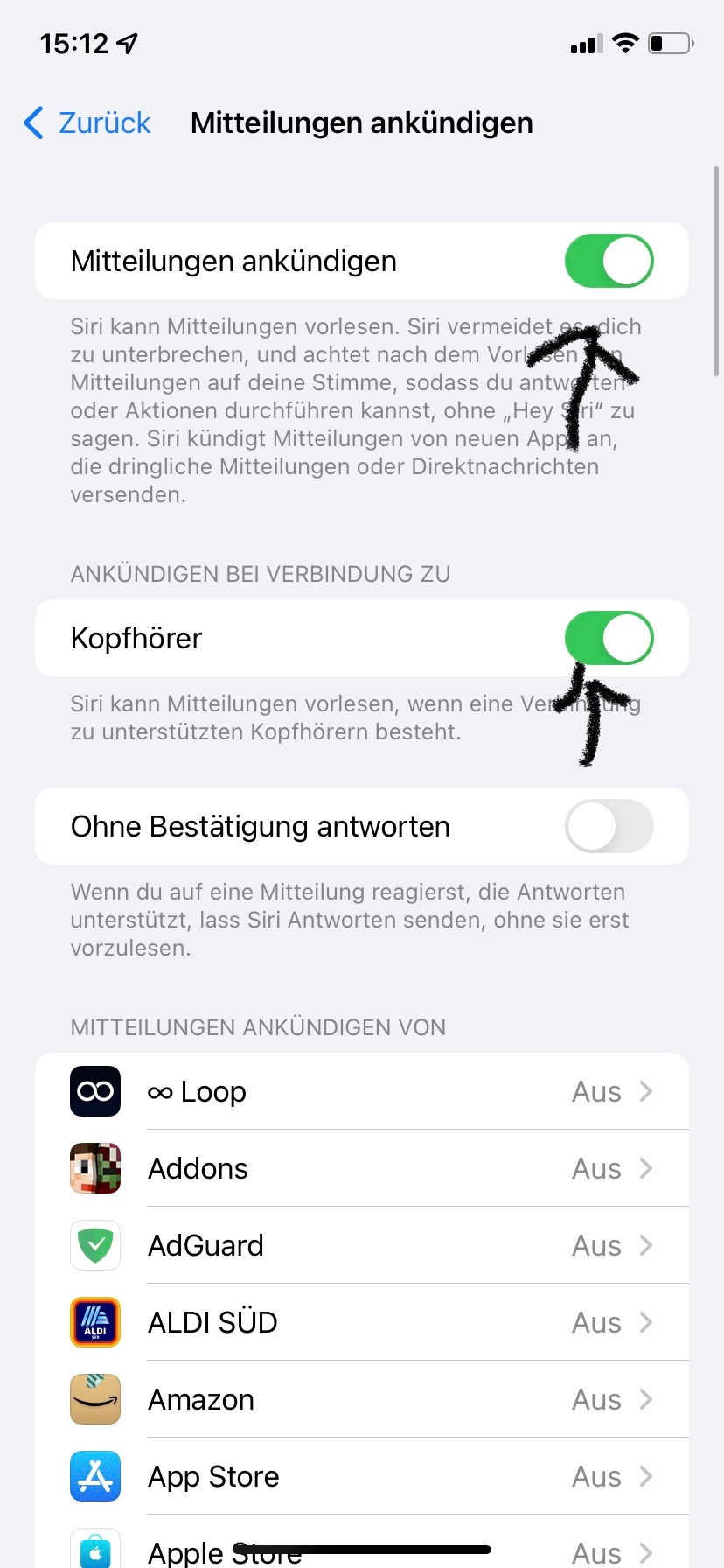Select AdGuard from the app list
Image resolution: width=724 pixels, height=1568 pixels.
click(x=362, y=1245)
